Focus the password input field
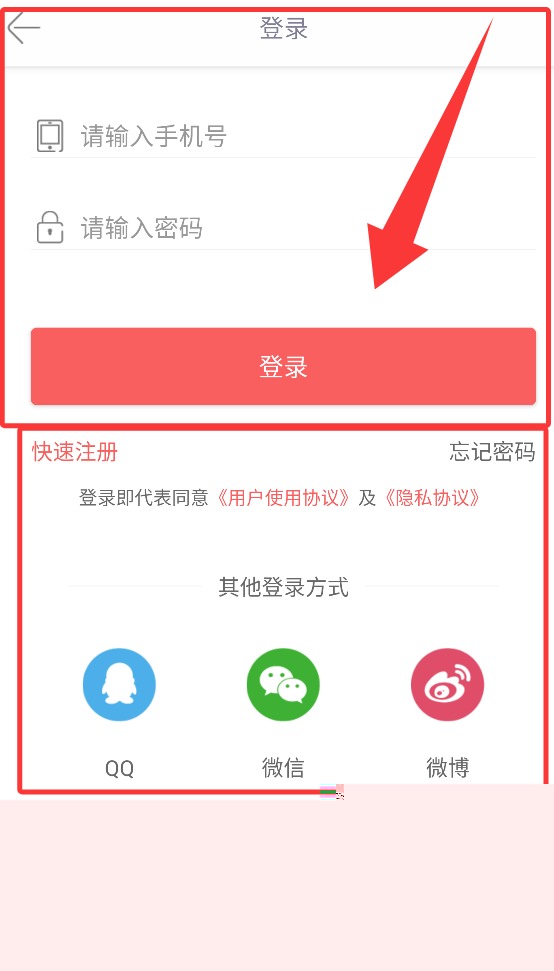This screenshot has width=554, height=971. click(283, 227)
